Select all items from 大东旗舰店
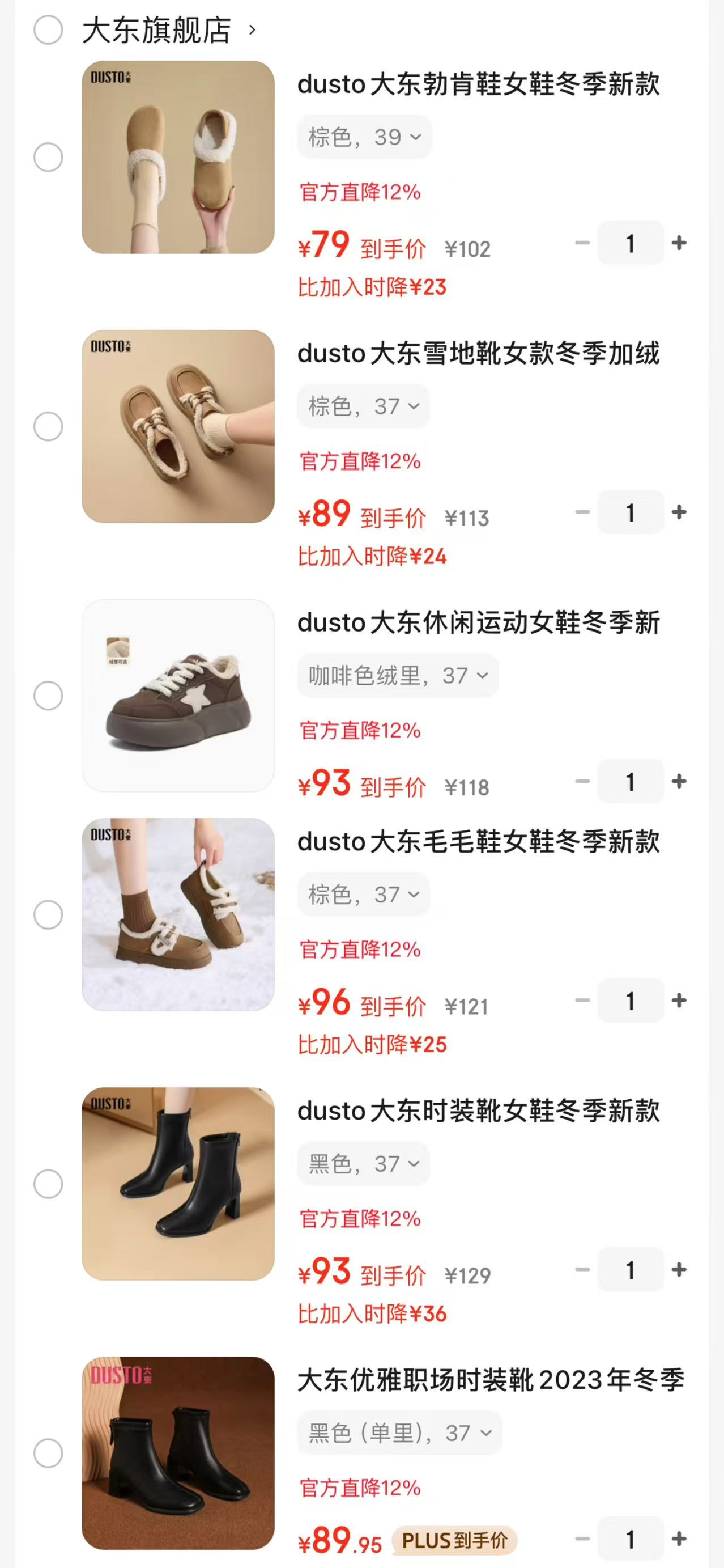This screenshot has height=1568, width=724. point(48,30)
